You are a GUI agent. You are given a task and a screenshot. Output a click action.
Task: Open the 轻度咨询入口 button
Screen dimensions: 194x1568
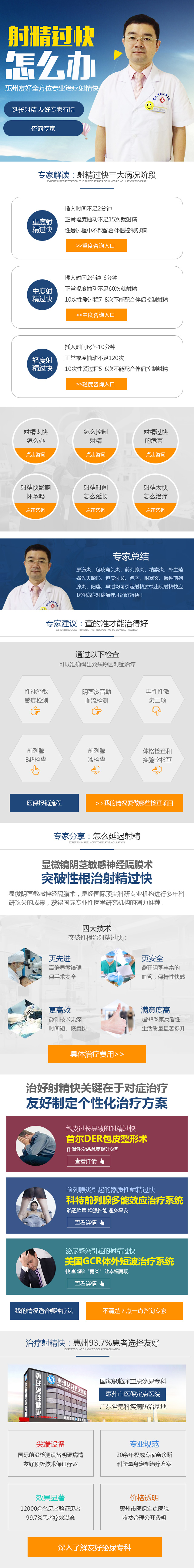96,385
